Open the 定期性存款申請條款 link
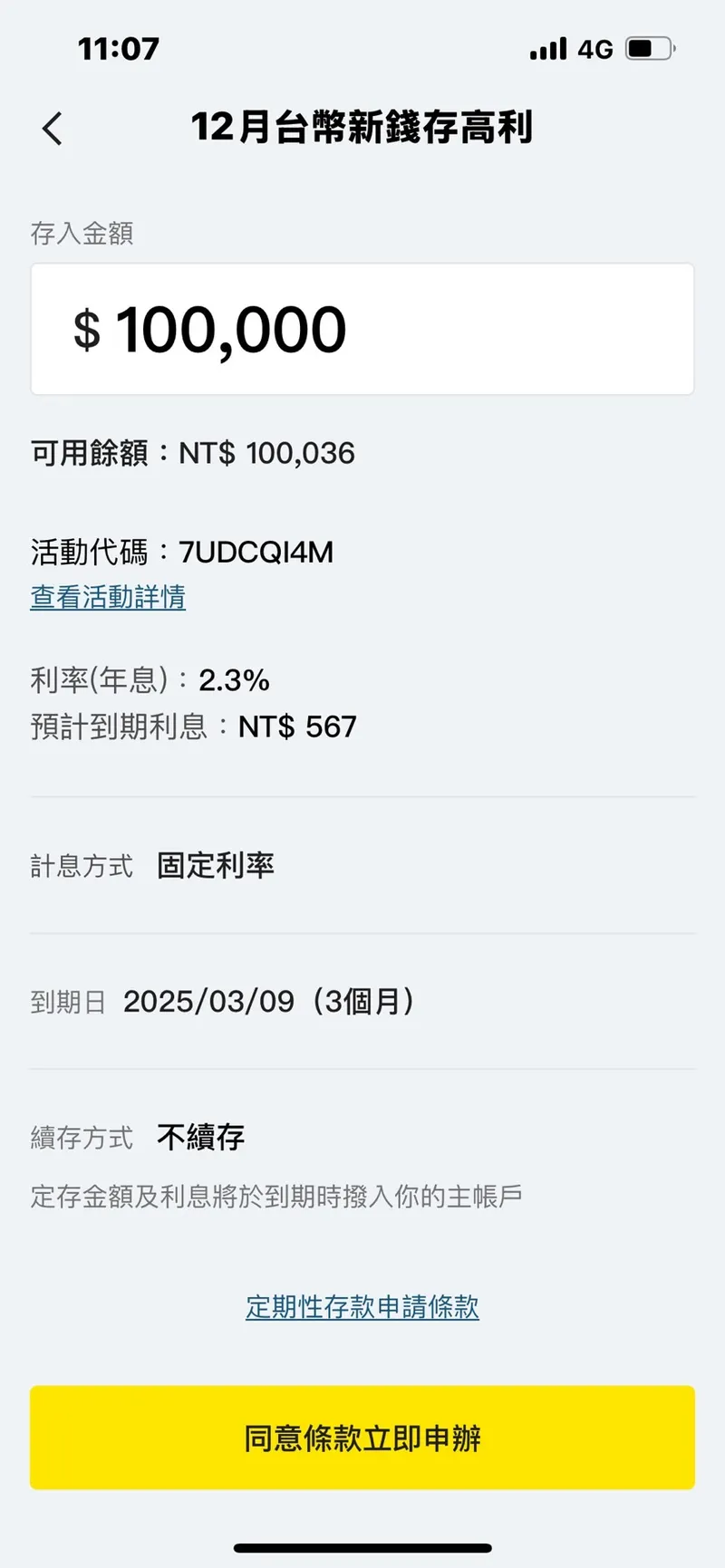 pyautogui.click(x=362, y=1306)
